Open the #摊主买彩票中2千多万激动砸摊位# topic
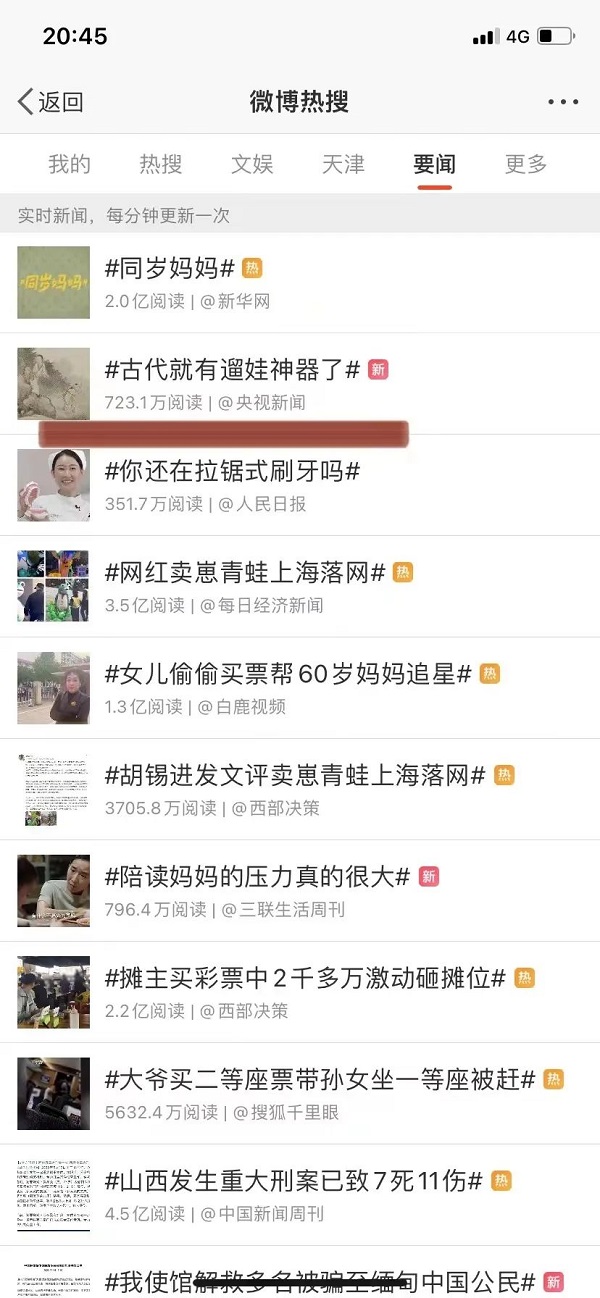 point(305,978)
